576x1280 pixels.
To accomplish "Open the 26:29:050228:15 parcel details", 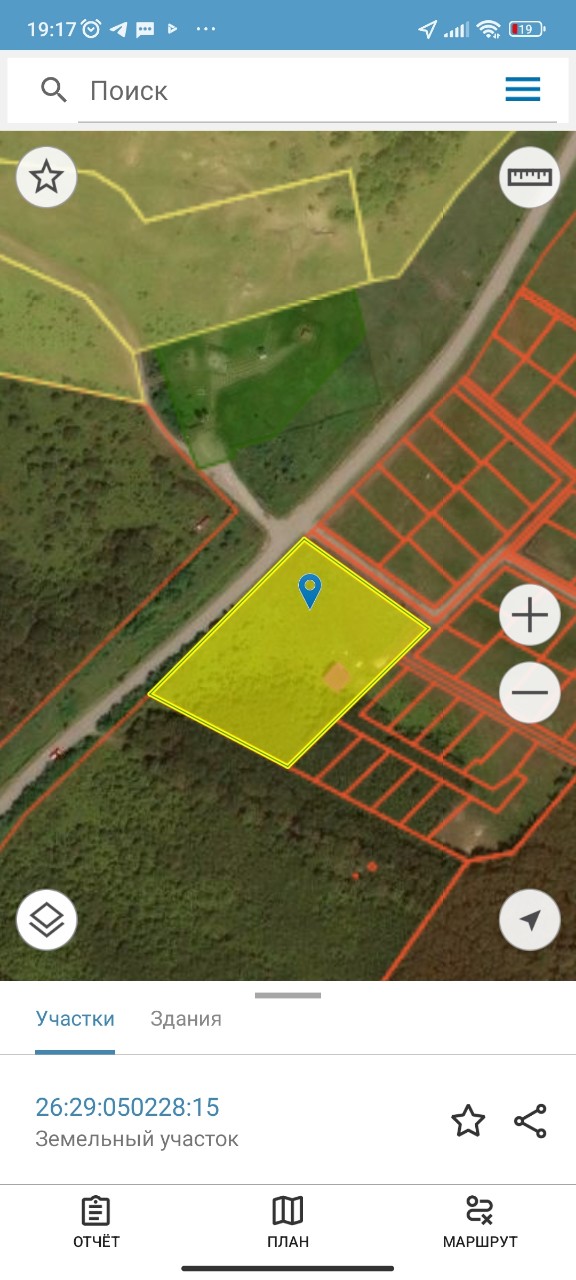I will click(x=127, y=1108).
